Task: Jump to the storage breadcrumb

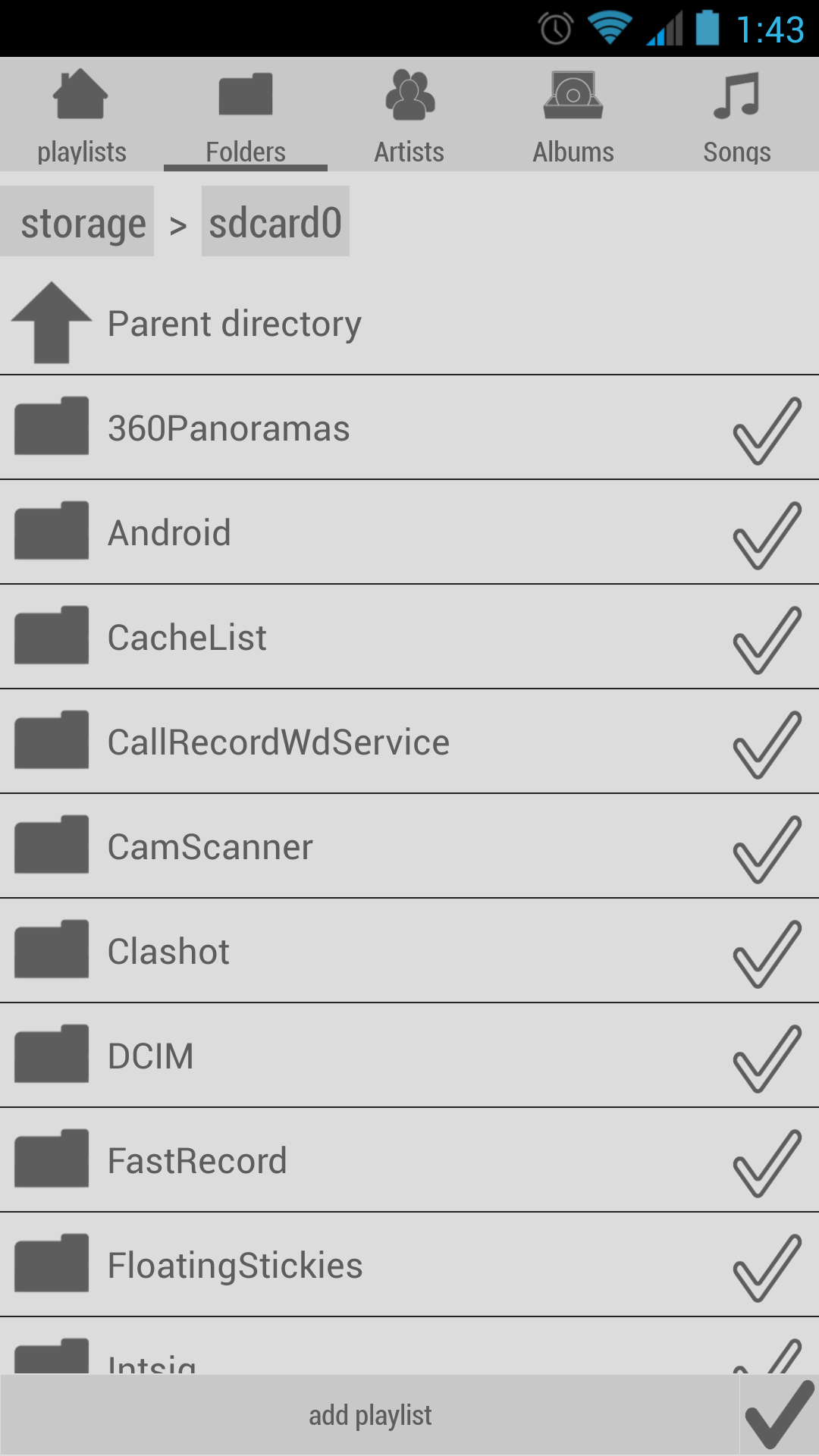Action: coord(82,223)
